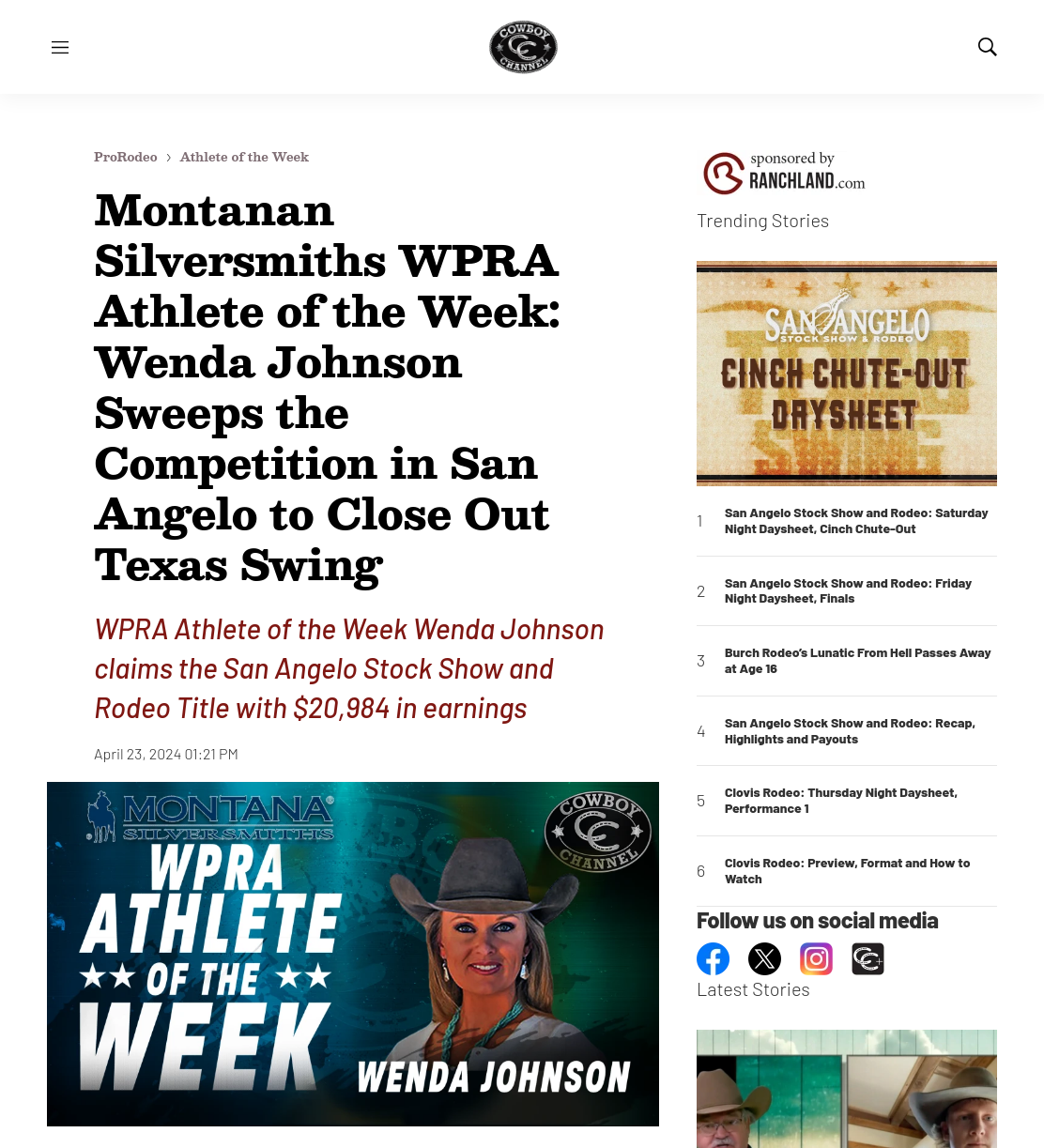This screenshot has width=1044, height=1148.
Task: Tap the Cowboy Channel Plus social icon
Action: click(x=867, y=958)
